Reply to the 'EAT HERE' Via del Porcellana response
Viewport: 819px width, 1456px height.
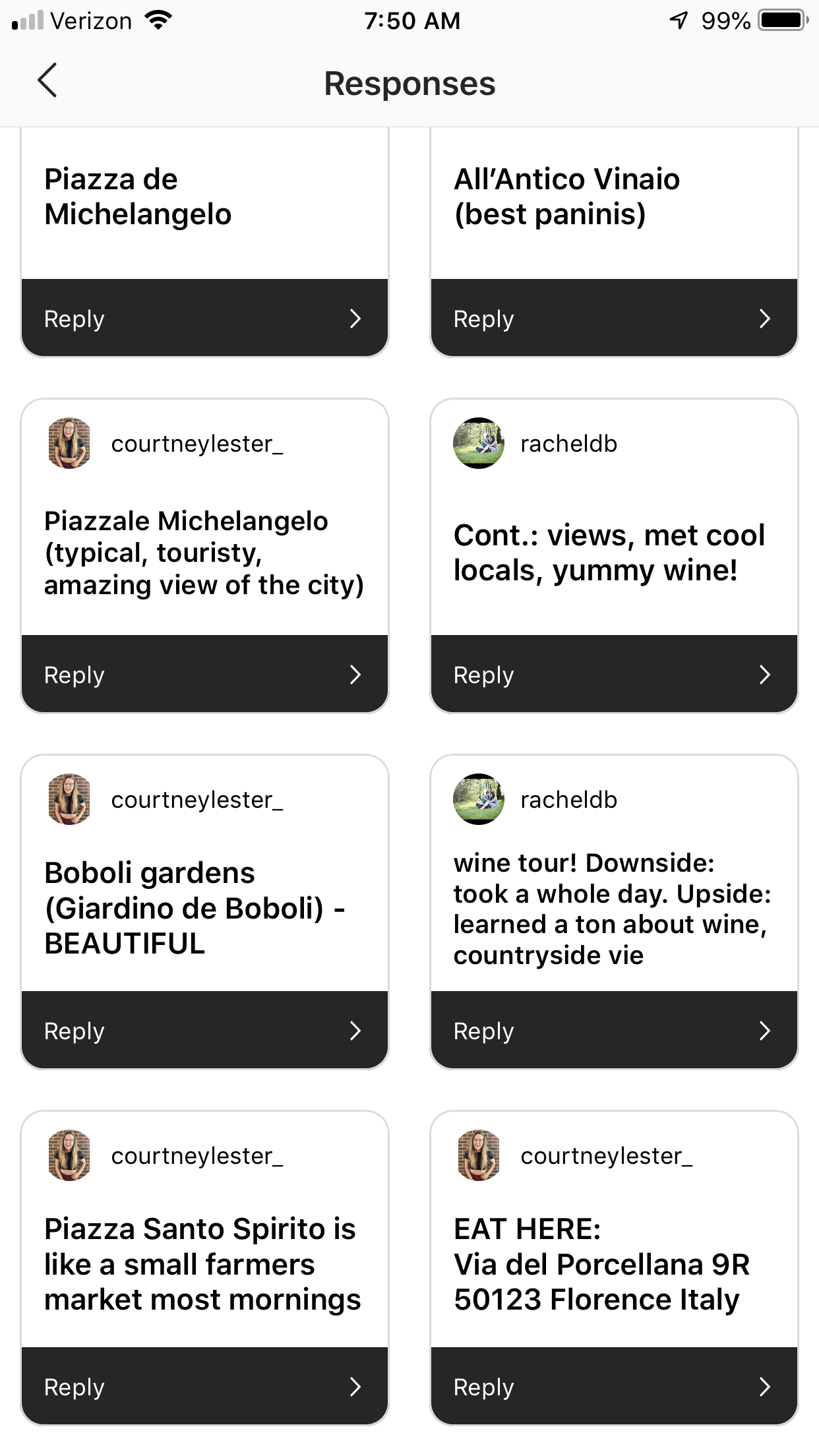(614, 1387)
